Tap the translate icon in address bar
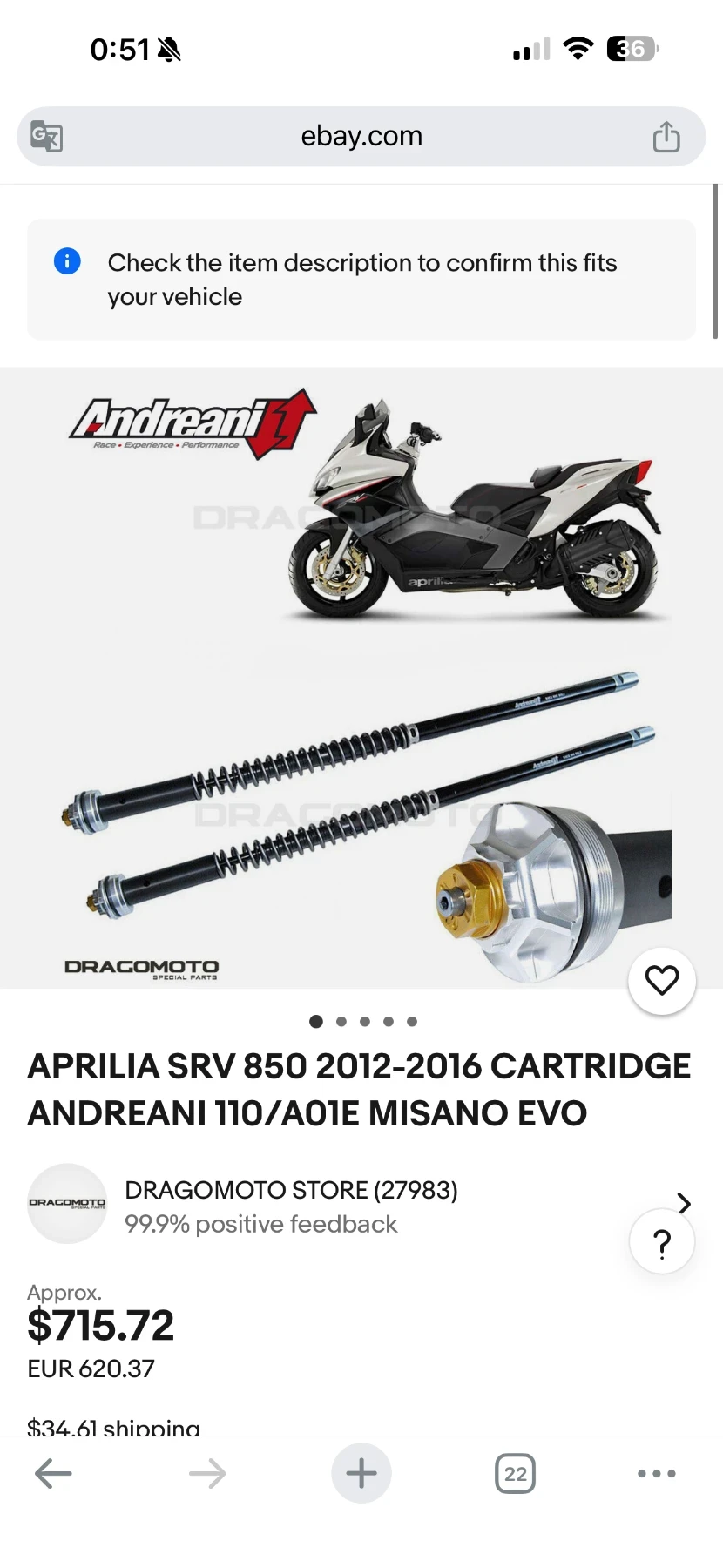Screen dimensions: 723x1568 coord(46,137)
